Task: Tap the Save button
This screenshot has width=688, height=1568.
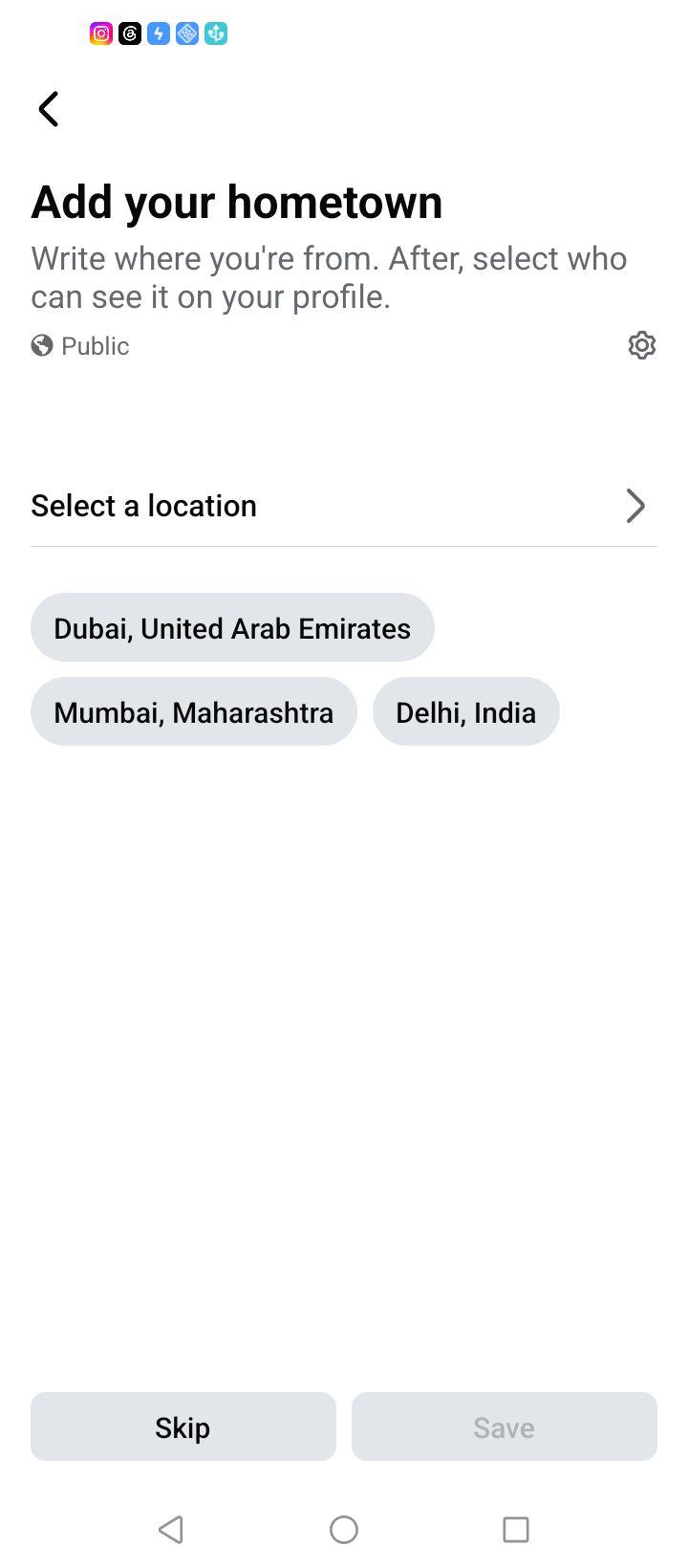Action: point(505,1426)
